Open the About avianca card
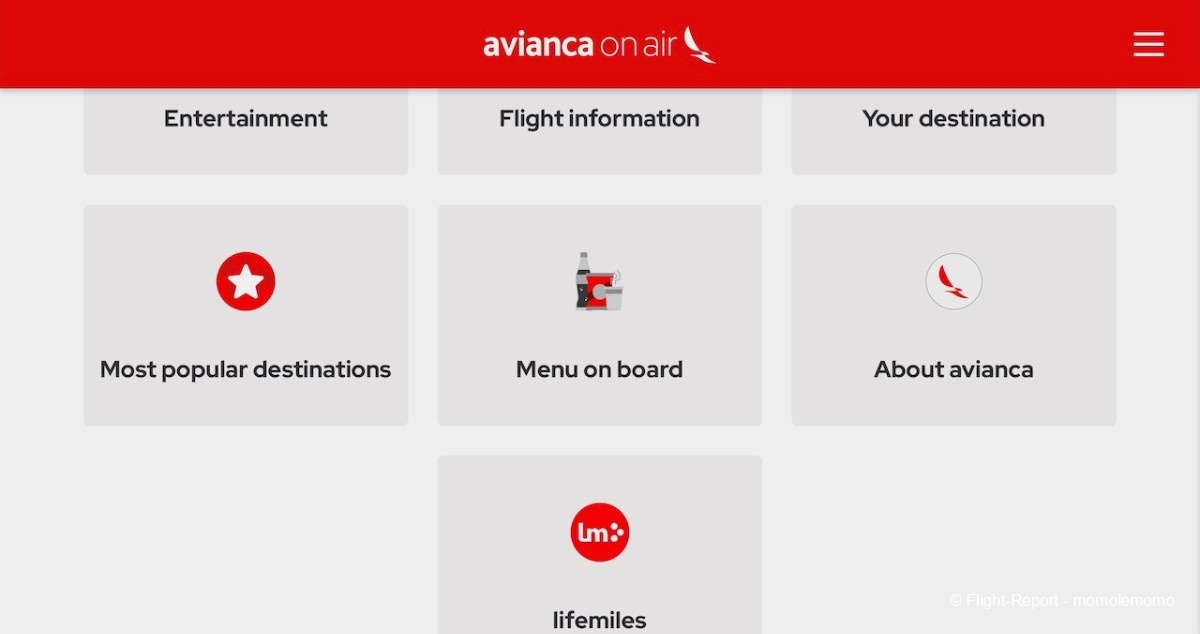 (953, 316)
